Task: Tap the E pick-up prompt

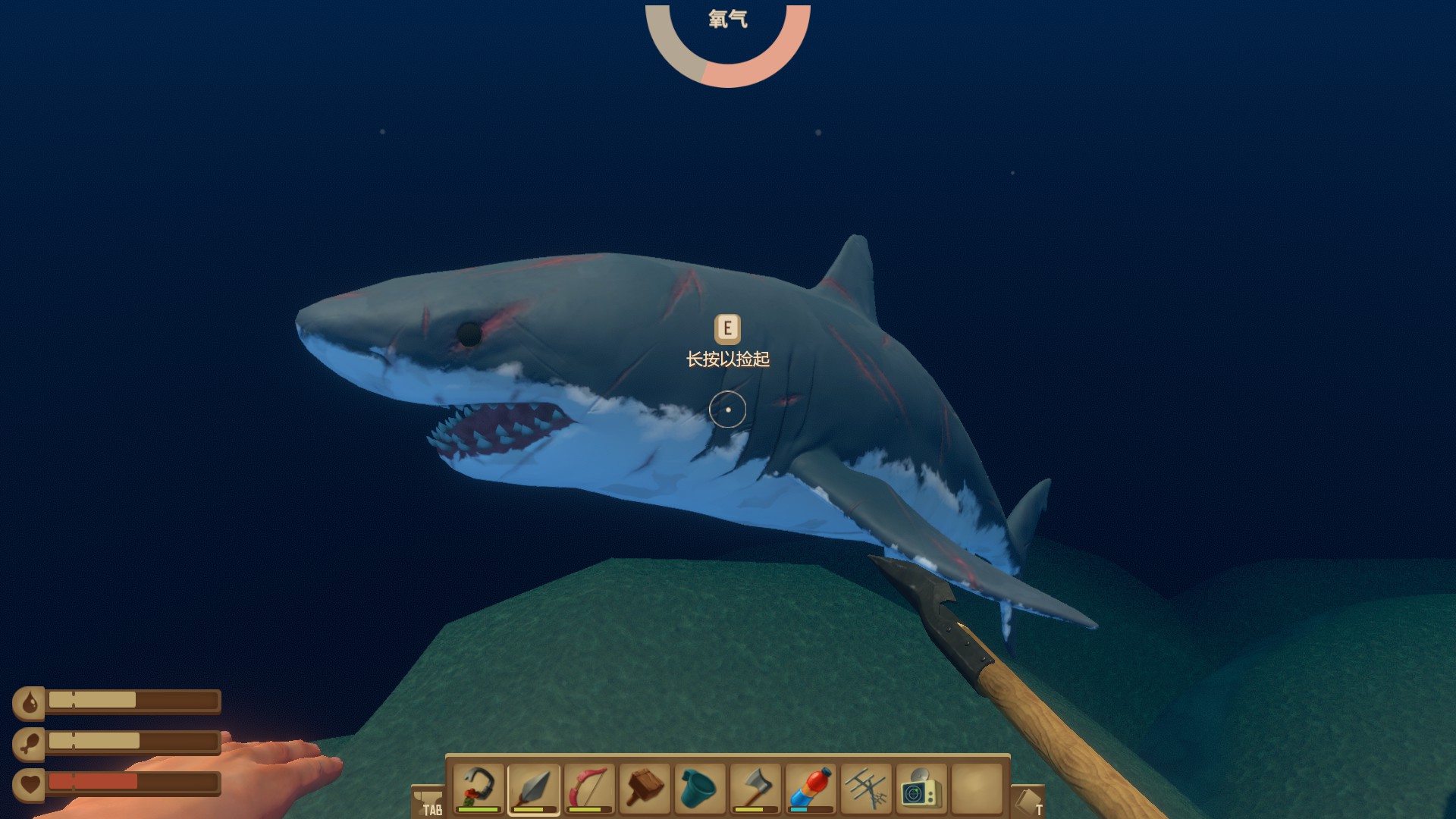Action: tap(727, 329)
